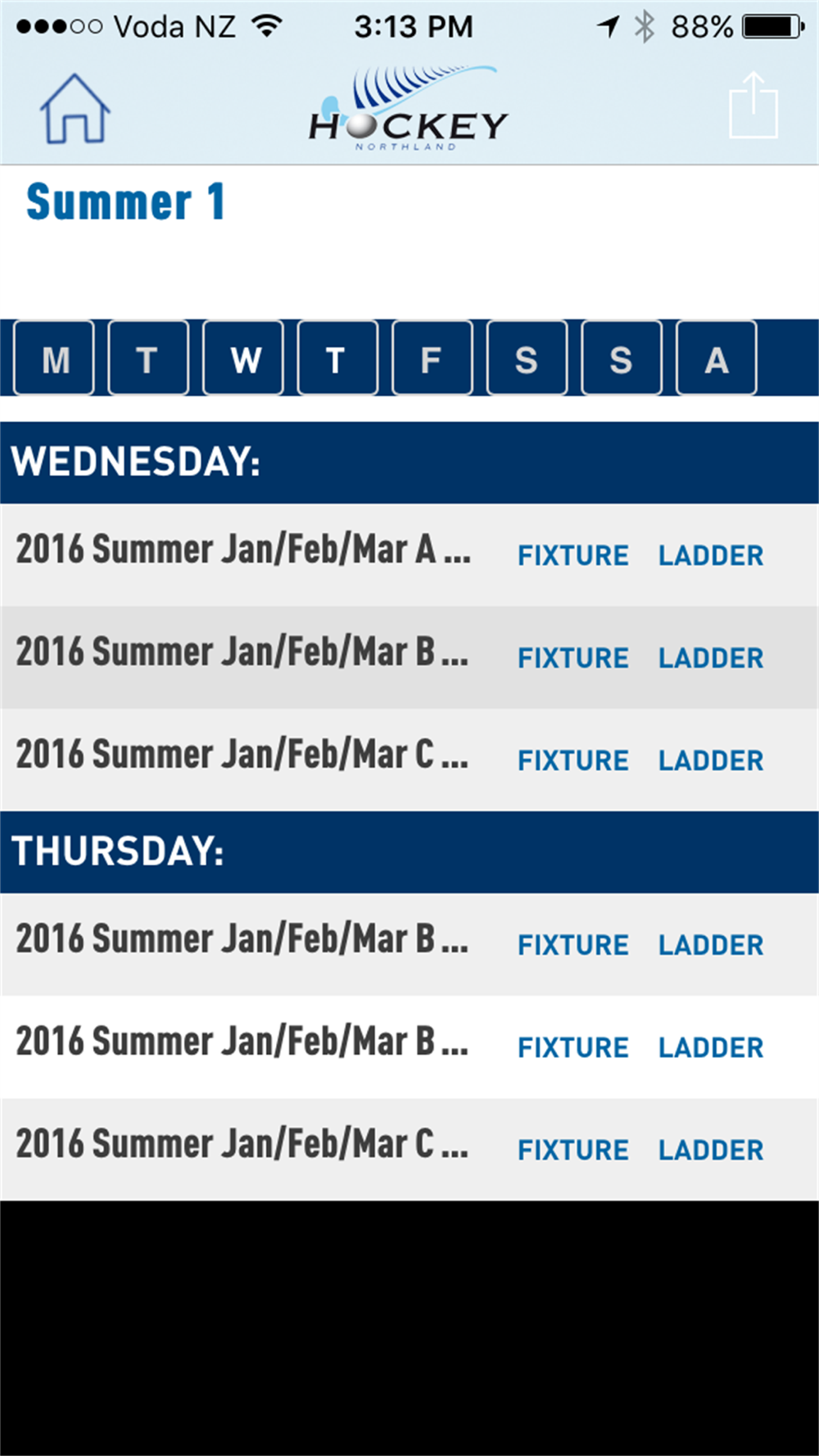The width and height of the screenshot is (819, 1456).
Task: Select the S tab next to F
Action: tap(527, 358)
